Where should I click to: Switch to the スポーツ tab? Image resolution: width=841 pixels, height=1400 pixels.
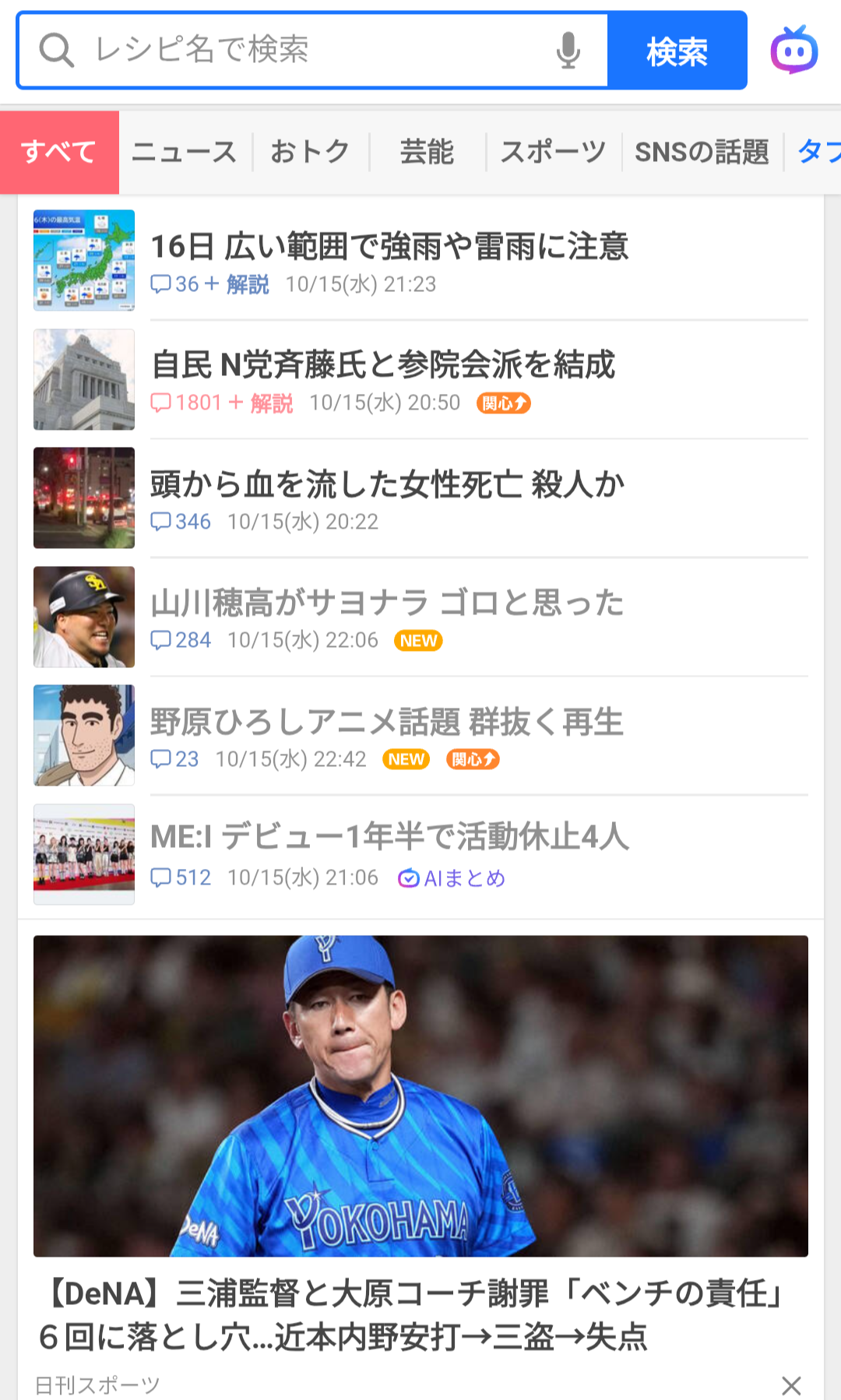pos(553,152)
